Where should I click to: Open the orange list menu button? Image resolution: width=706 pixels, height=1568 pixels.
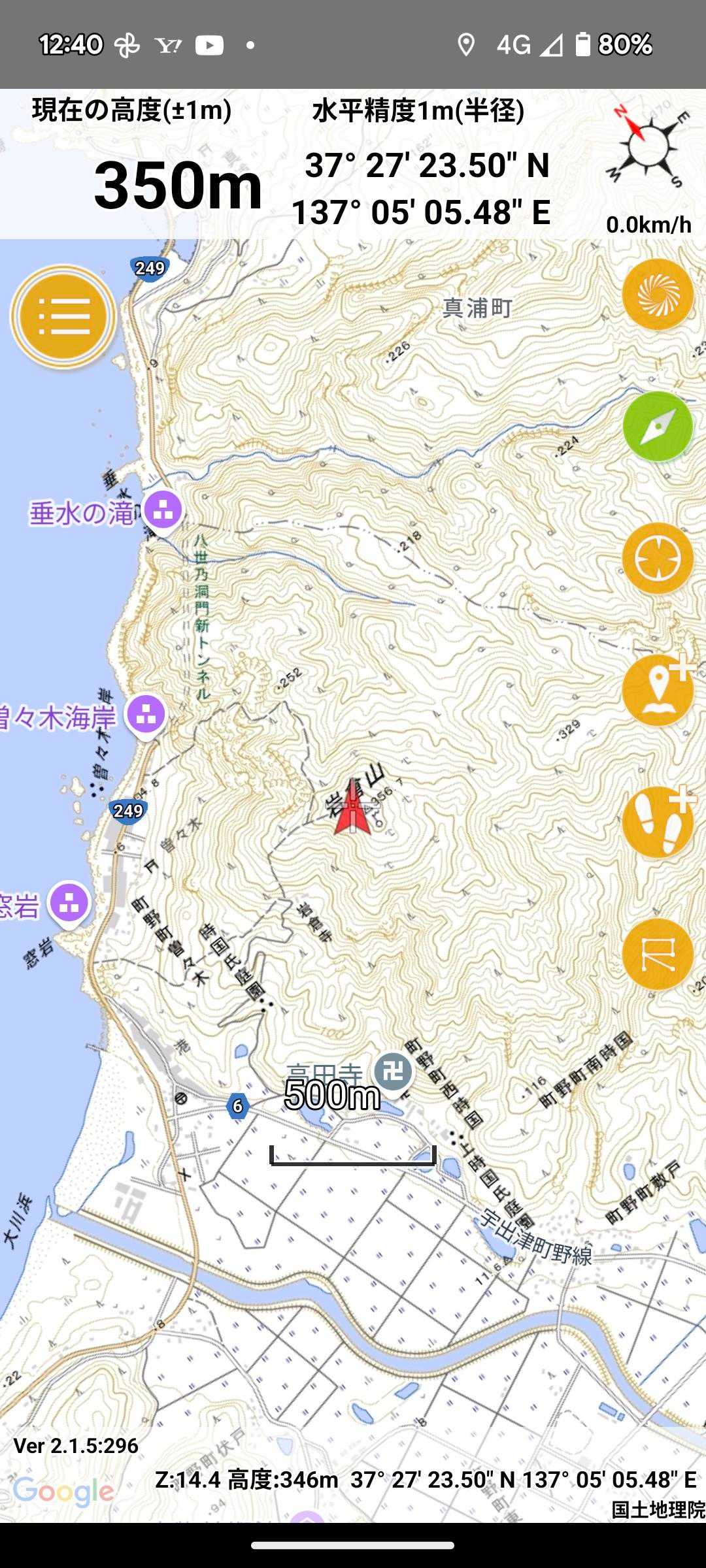(63, 316)
